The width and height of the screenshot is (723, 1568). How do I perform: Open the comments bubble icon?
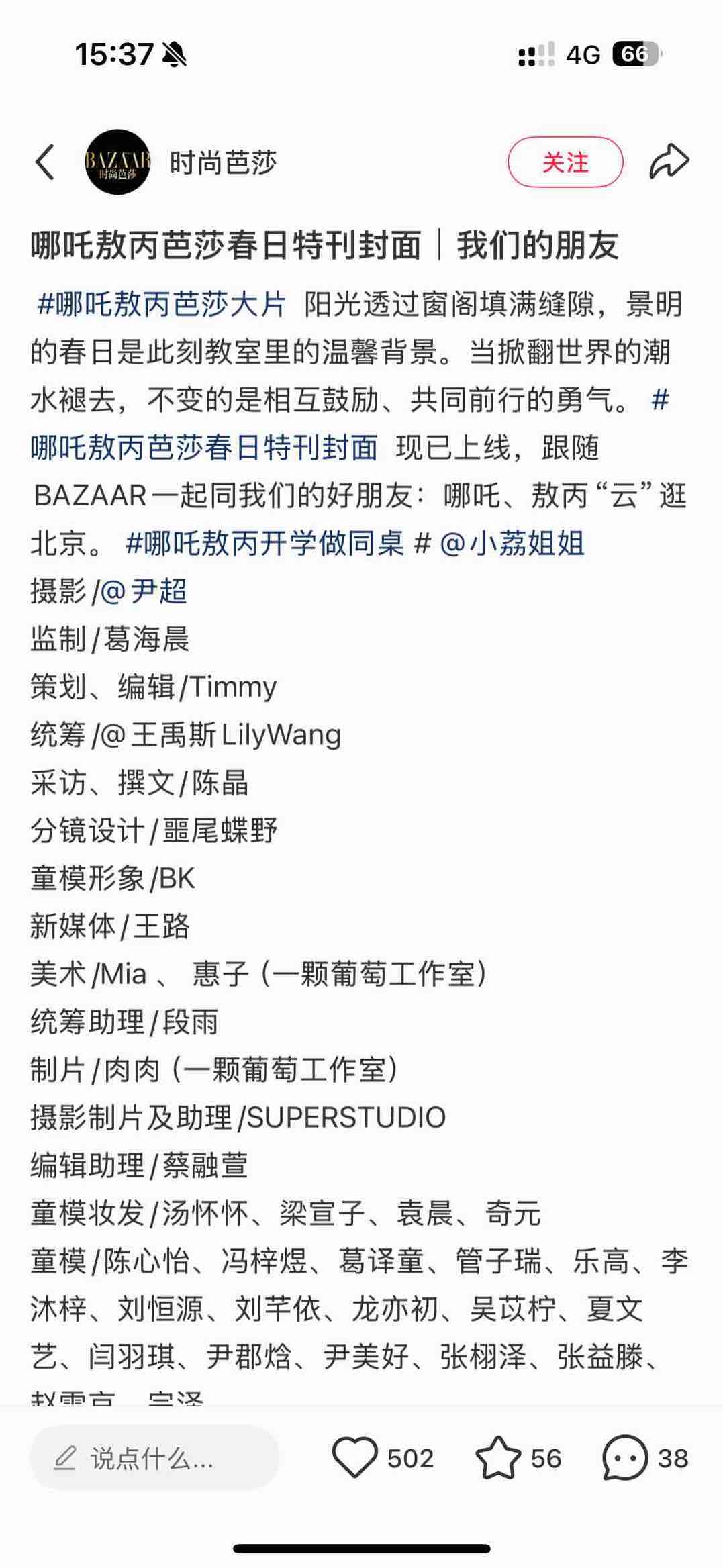(x=625, y=1458)
